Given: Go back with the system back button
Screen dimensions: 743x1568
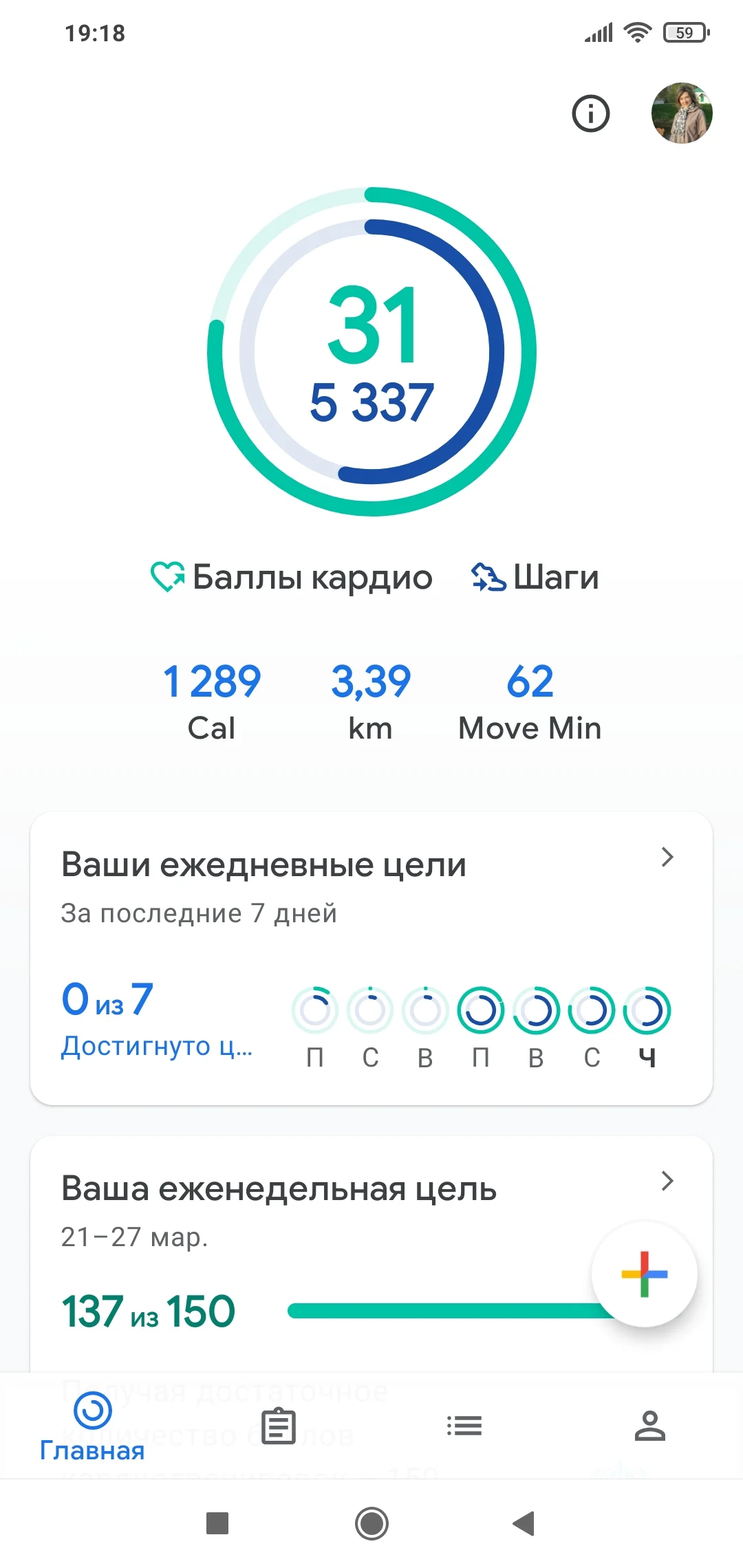Looking at the screenshot, I should pos(524,1523).
